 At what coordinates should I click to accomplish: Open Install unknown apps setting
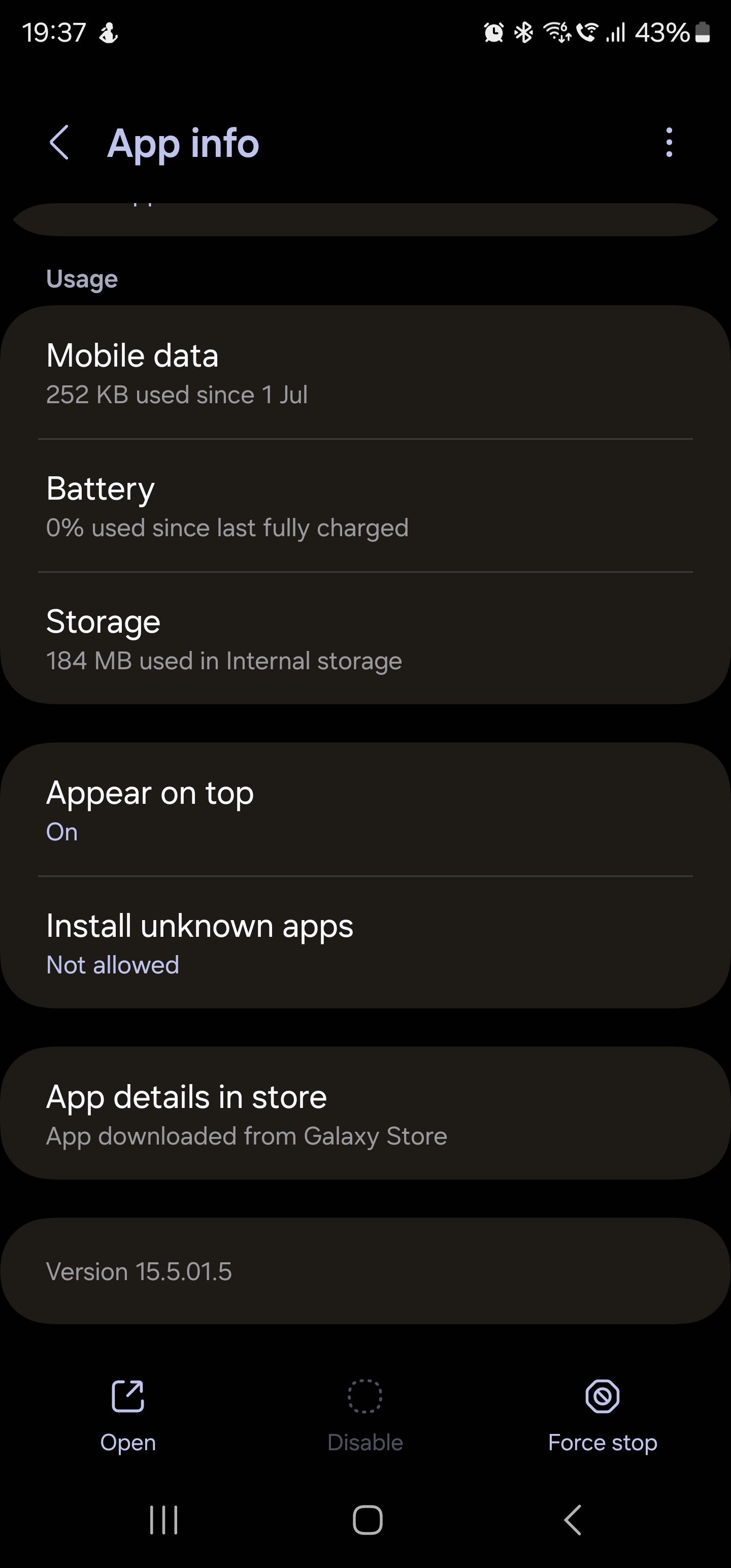click(365, 942)
